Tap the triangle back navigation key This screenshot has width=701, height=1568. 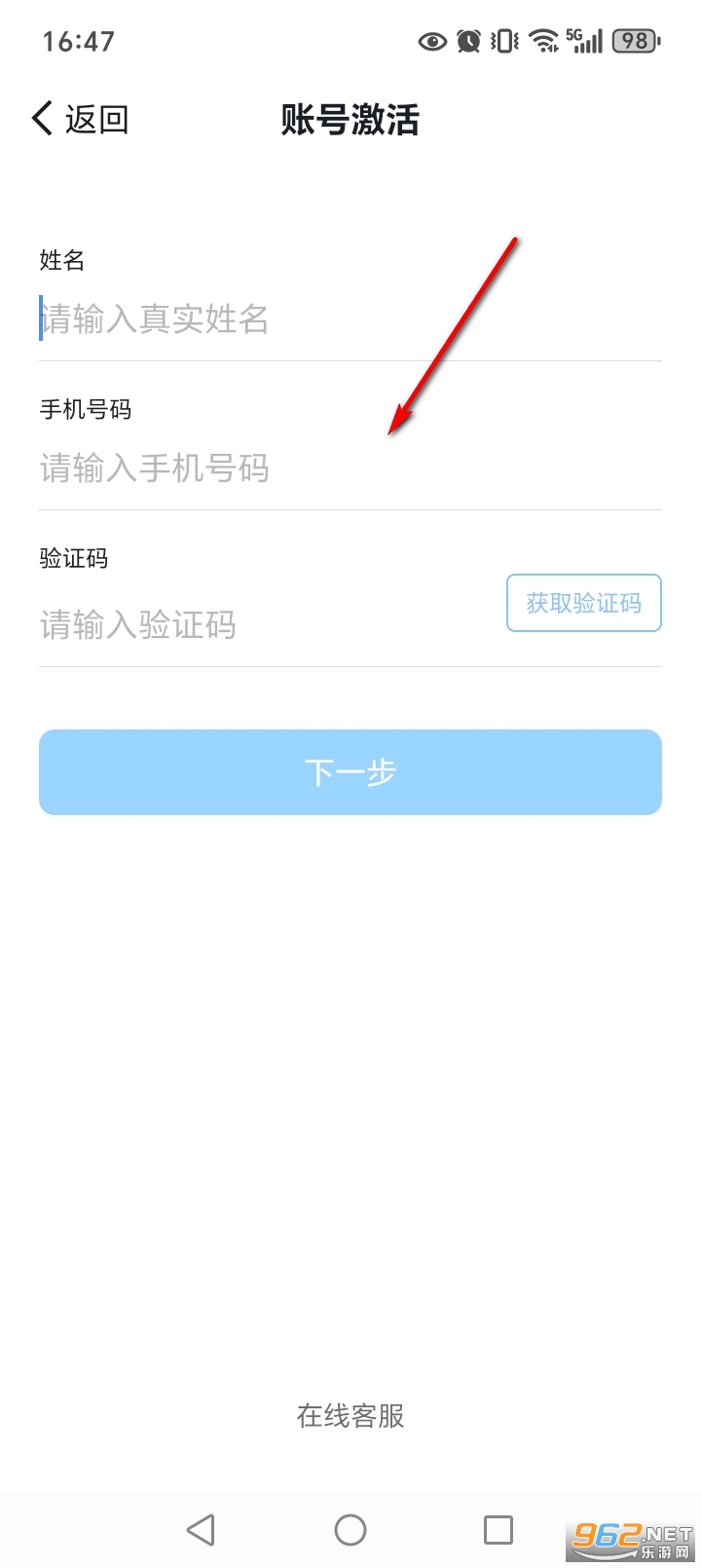click(202, 1529)
